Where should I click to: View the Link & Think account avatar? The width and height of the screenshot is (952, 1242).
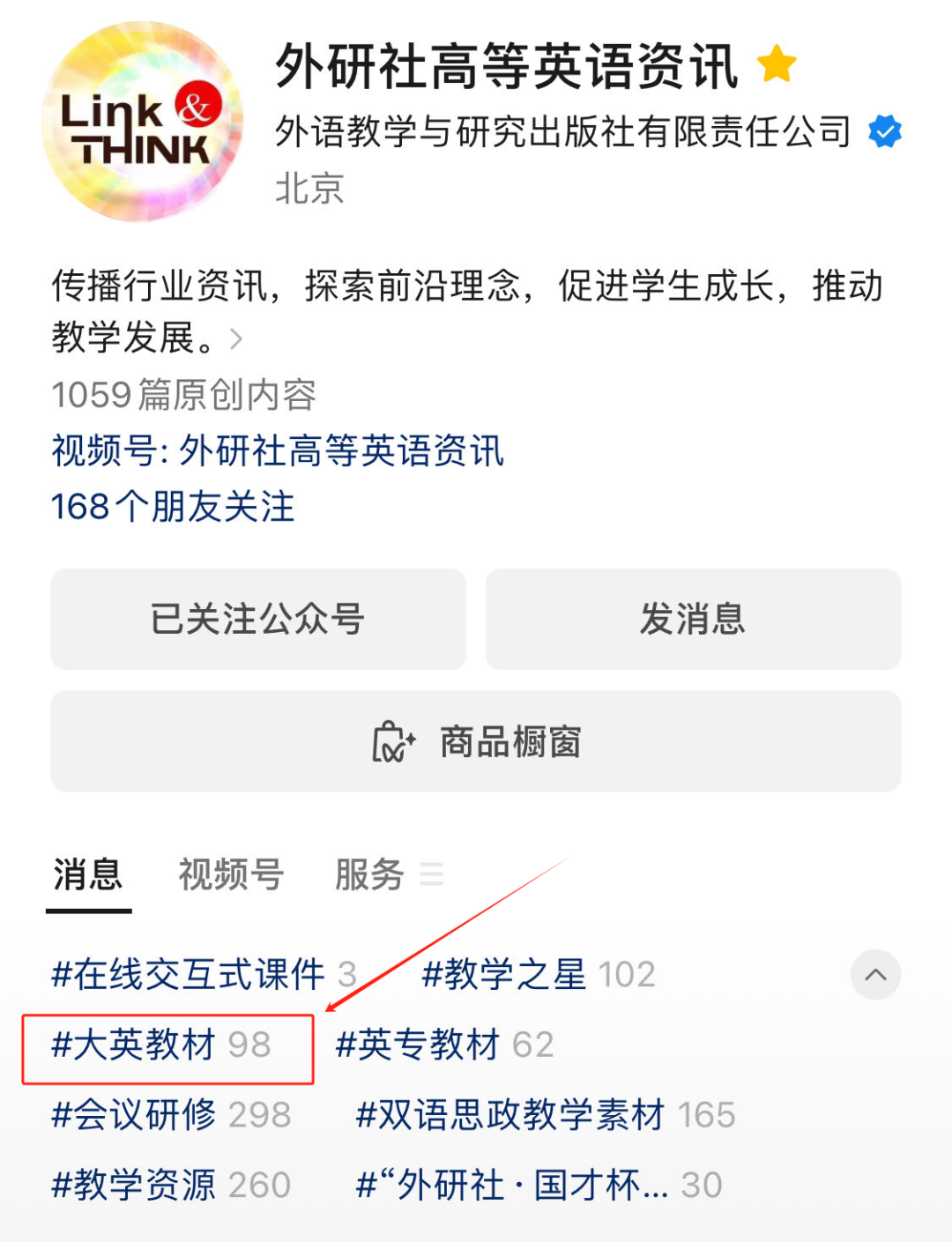(x=141, y=122)
